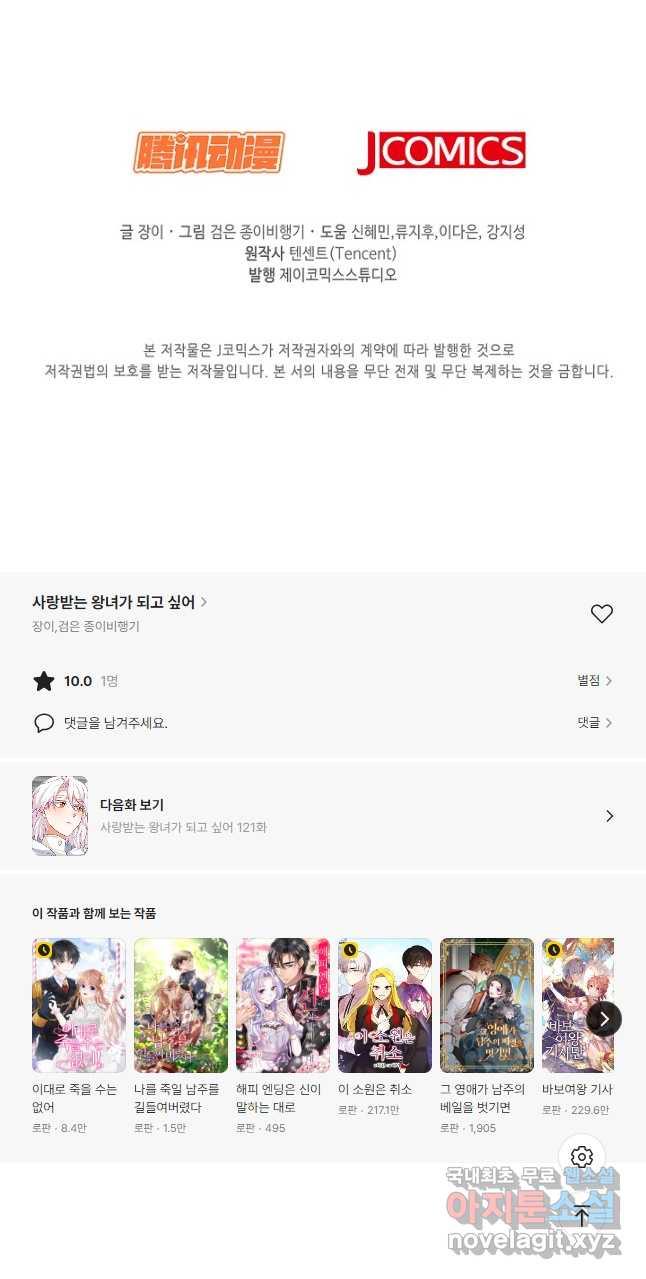Open 이 소원은 취소 comic

click(x=385, y=1005)
